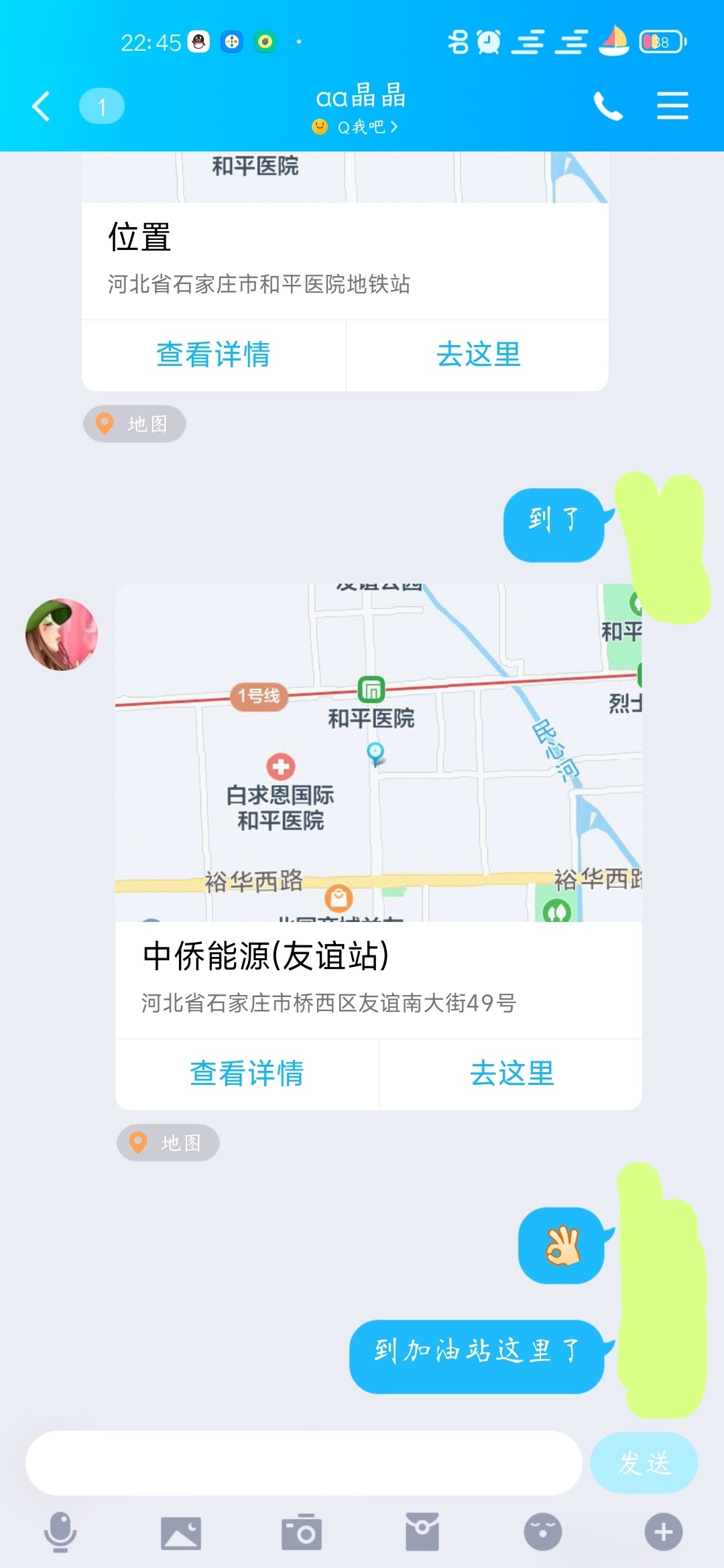Open the photo gallery picker

[x=181, y=1532]
